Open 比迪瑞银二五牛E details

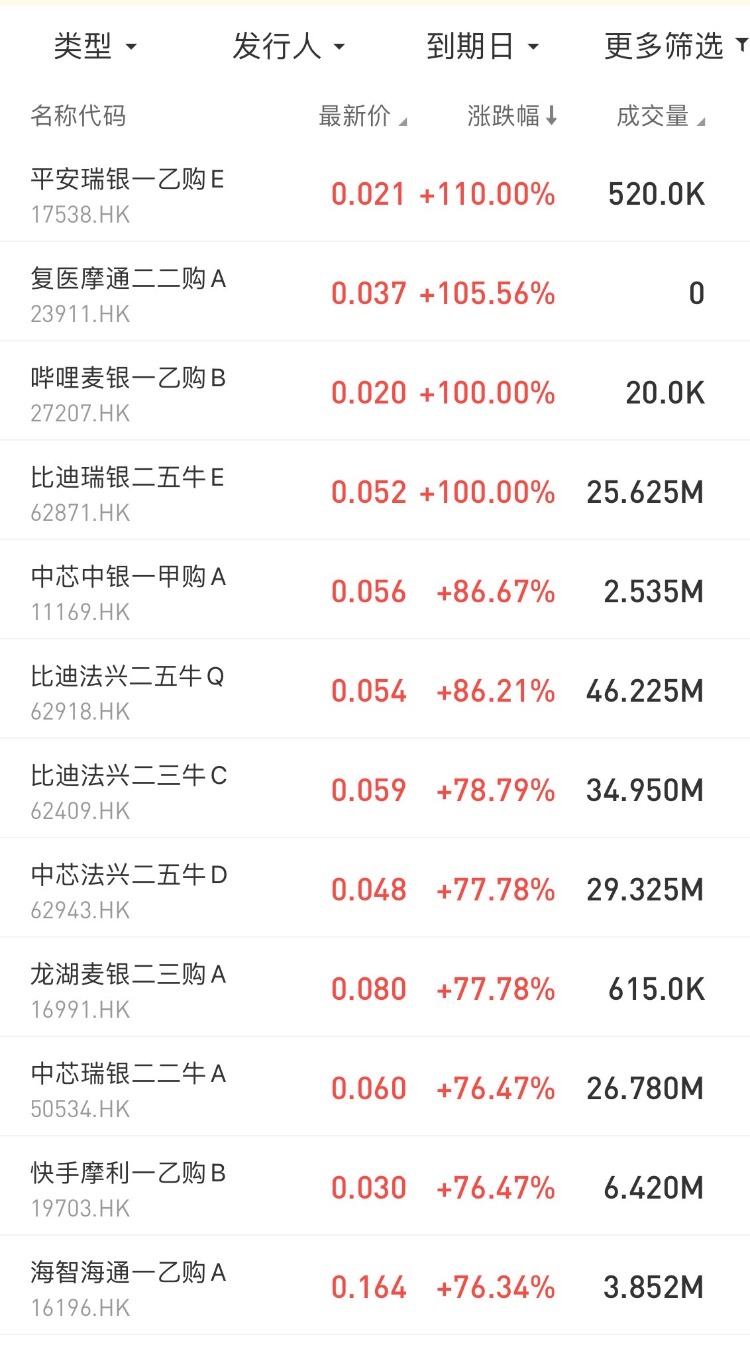click(x=375, y=491)
